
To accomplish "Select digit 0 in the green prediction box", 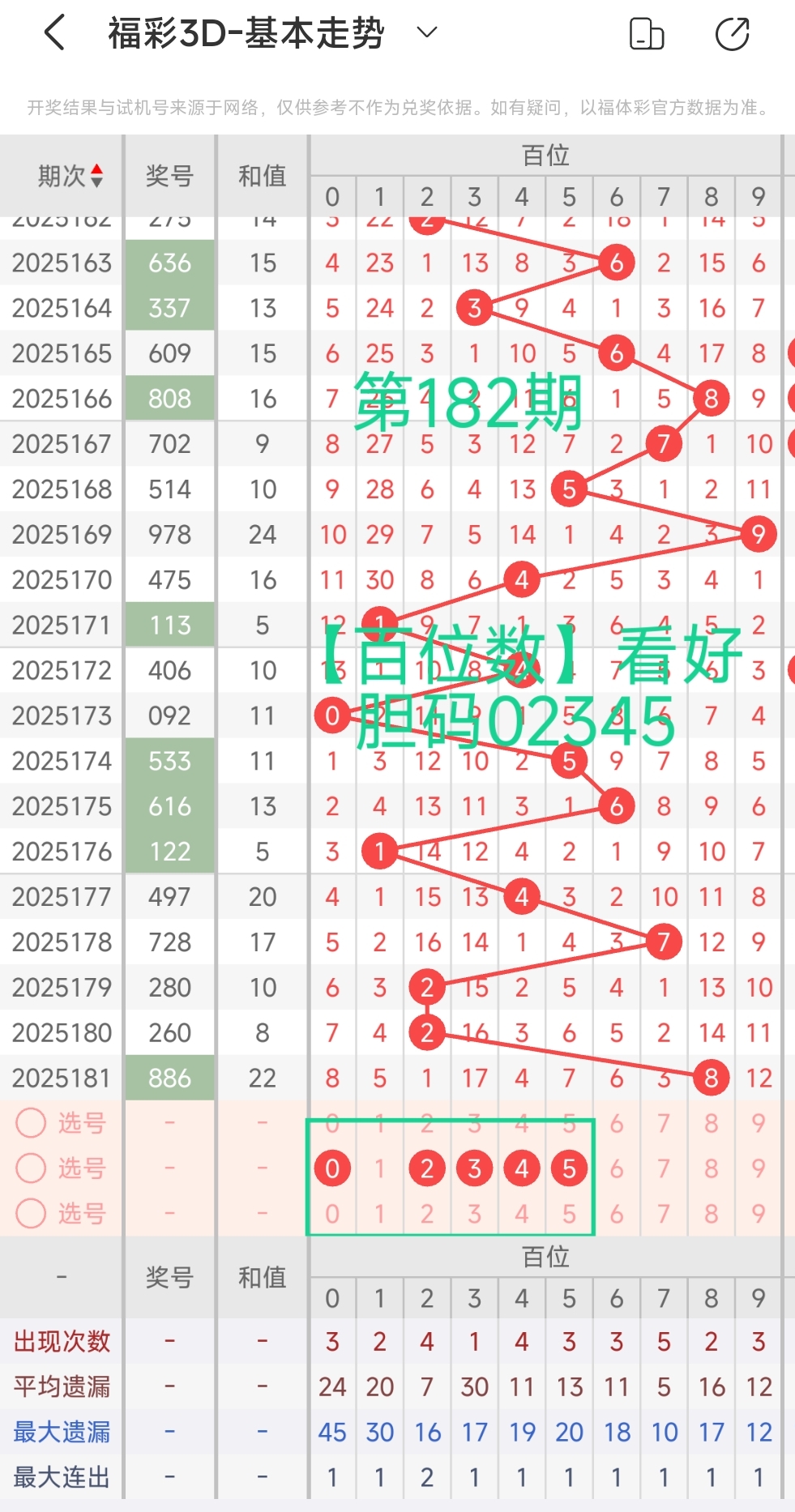I will 332,1168.
